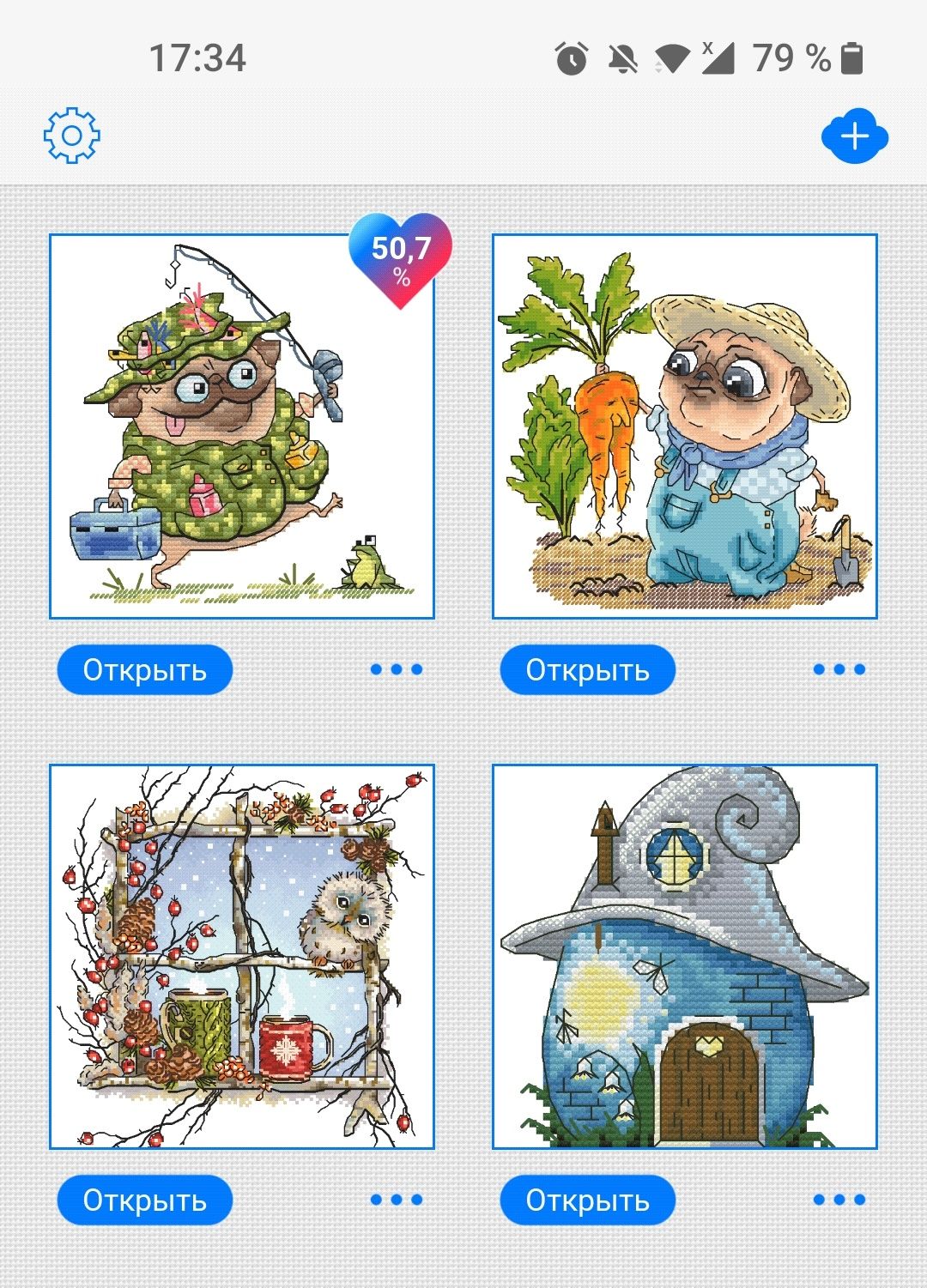This screenshot has width=927, height=1288.
Task: Open the pug with carrot thumbnail
Action: pyautogui.click(x=685, y=426)
